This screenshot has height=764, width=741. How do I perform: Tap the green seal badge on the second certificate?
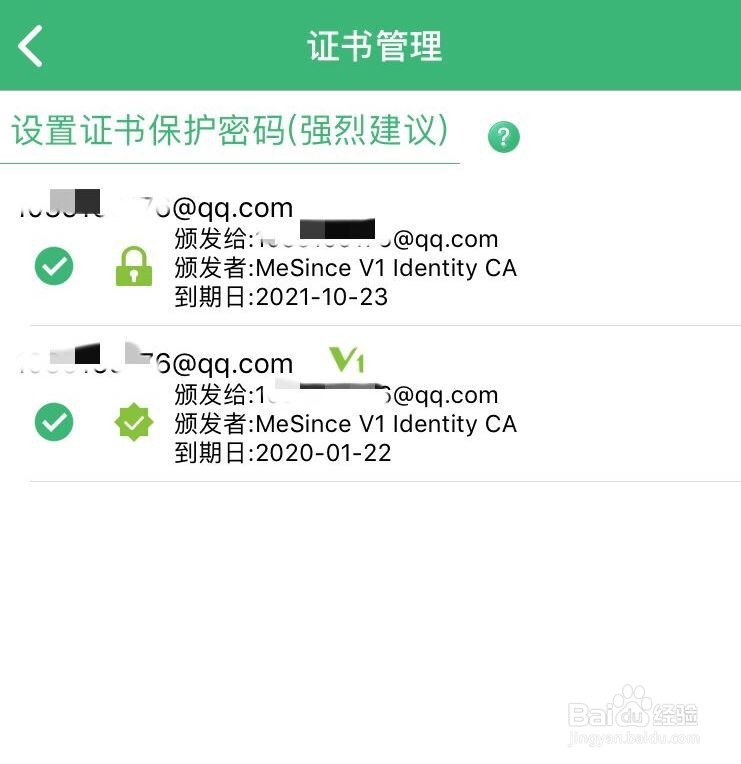[x=133, y=422]
